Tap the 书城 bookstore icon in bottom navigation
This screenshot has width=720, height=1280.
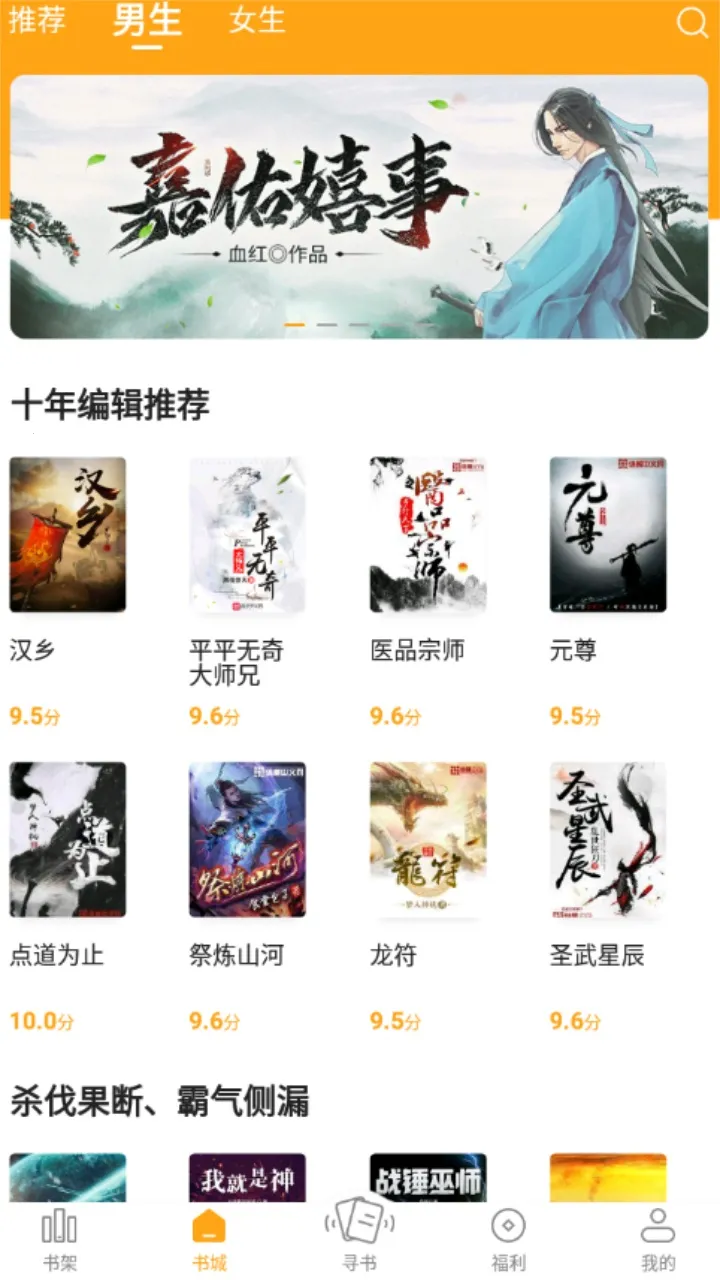(207, 1227)
